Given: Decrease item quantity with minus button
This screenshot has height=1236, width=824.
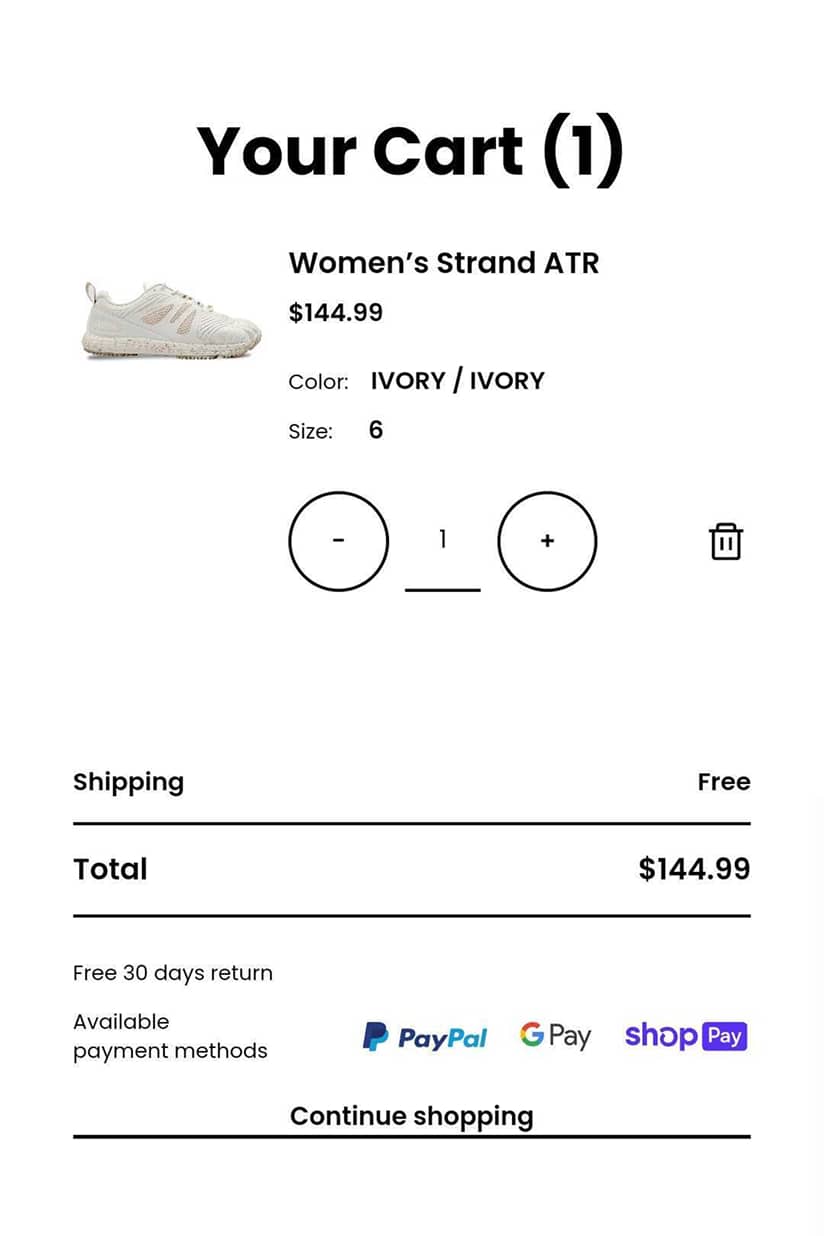Looking at the screenshot, I should click(x=338, y=541).
